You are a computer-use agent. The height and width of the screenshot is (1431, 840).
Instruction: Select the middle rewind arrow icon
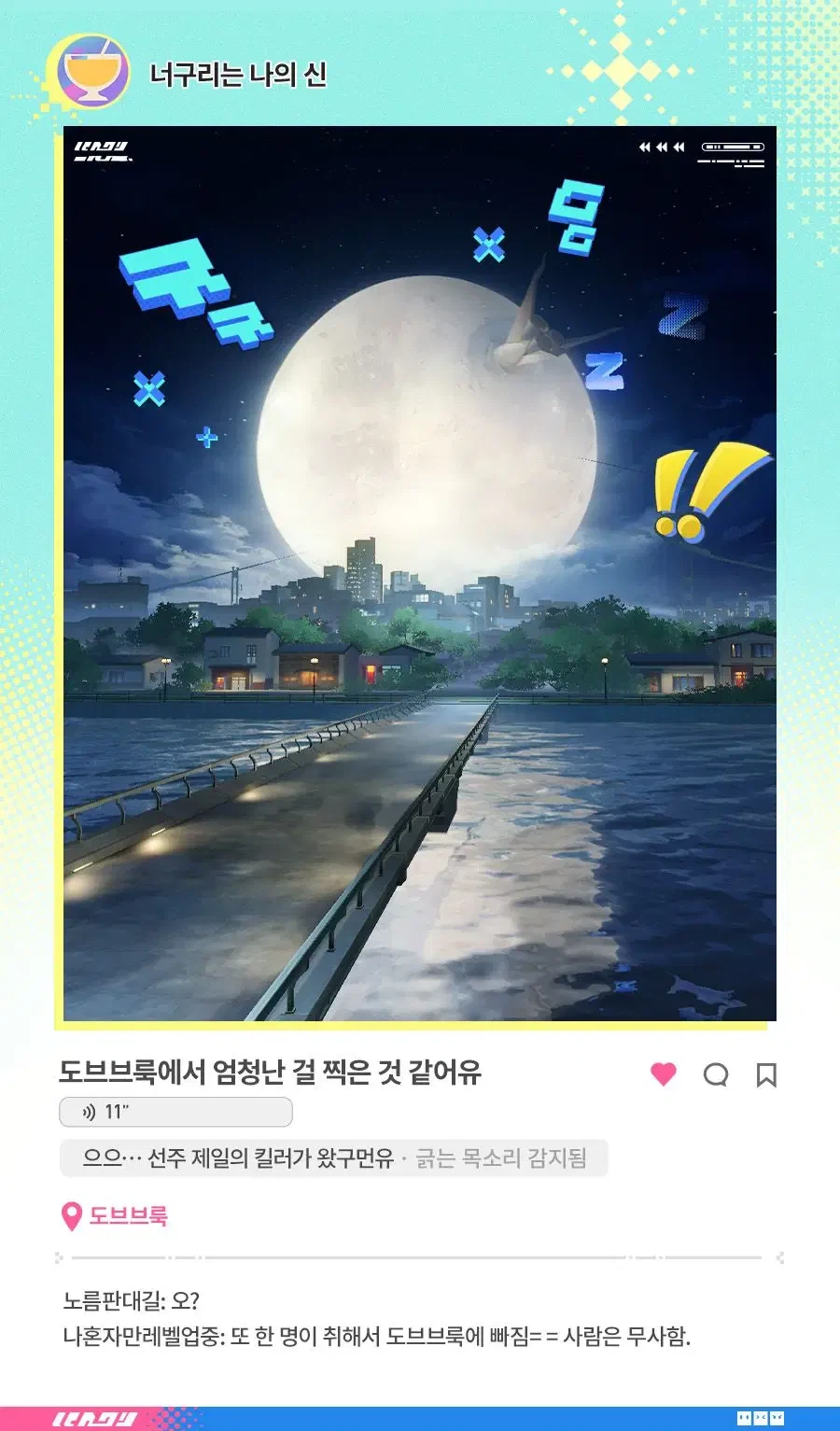point(661,146)
